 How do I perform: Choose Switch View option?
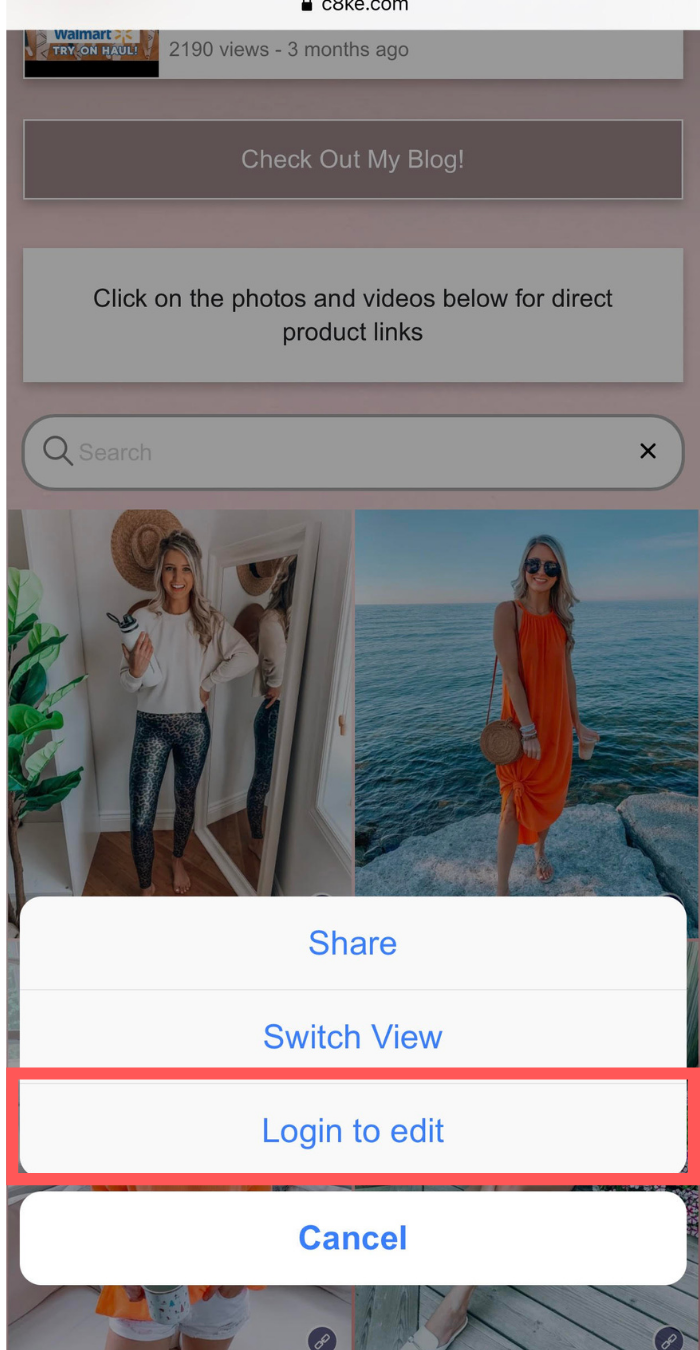click(352, 1036)
